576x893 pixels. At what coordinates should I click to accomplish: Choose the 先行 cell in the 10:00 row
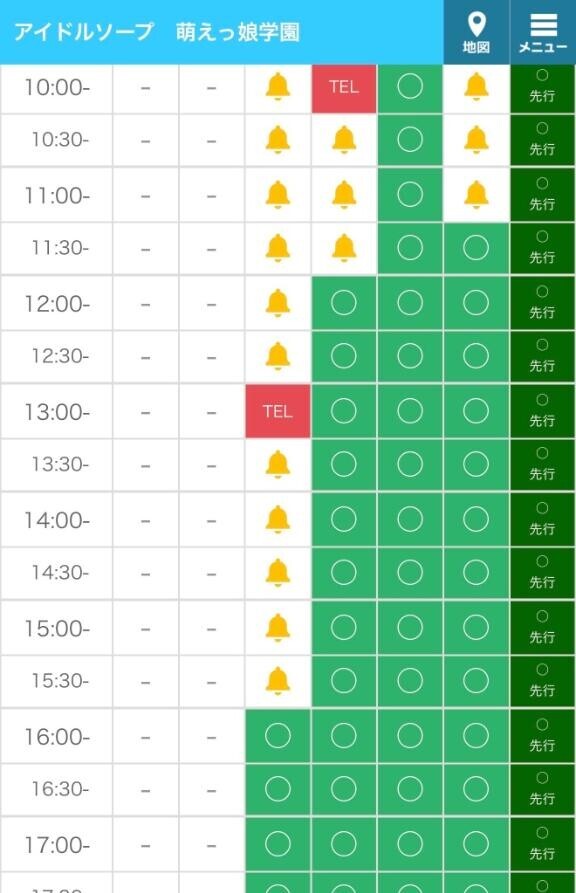[x=542, y=88]
